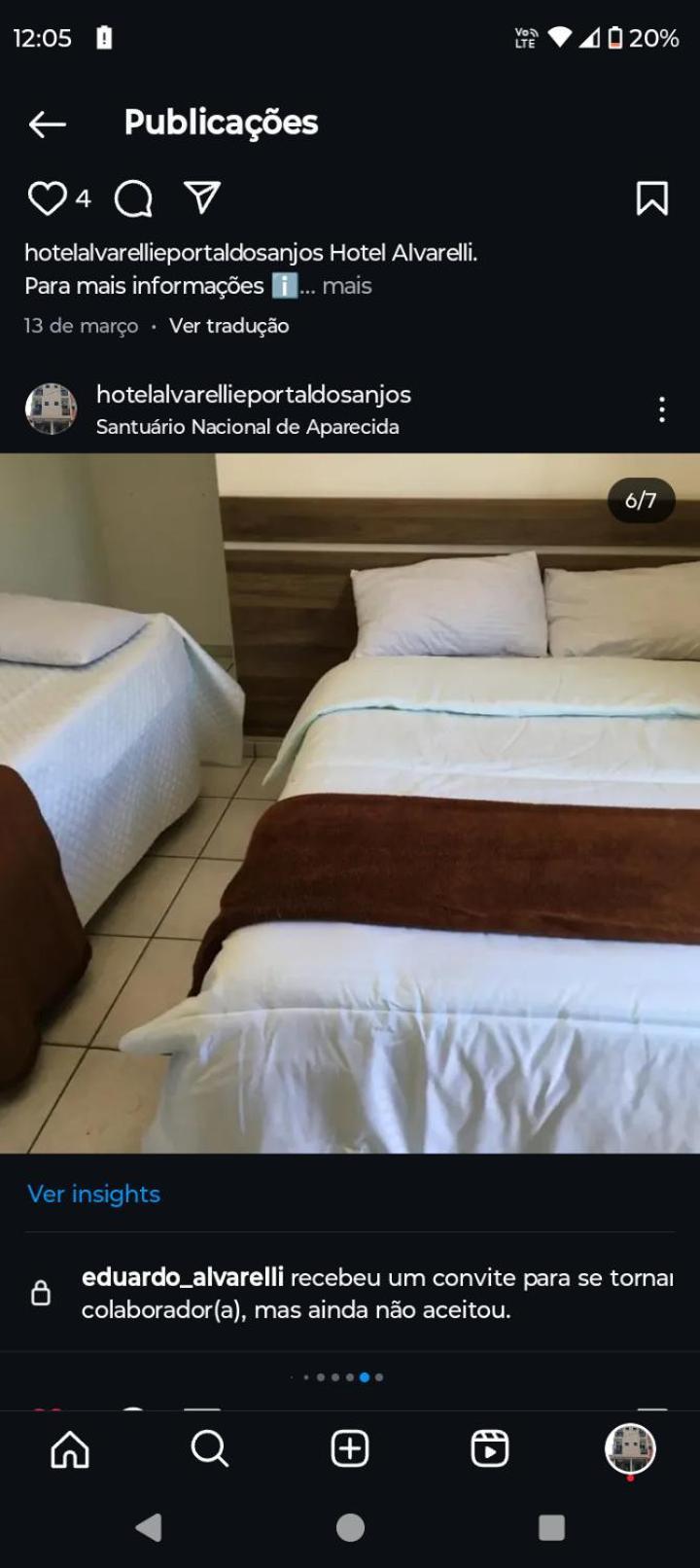The width and height of the screenshot is (700, 1568).
Task: Bookmark the previous post
Action: pyautogui.click(x=651, y=198)
